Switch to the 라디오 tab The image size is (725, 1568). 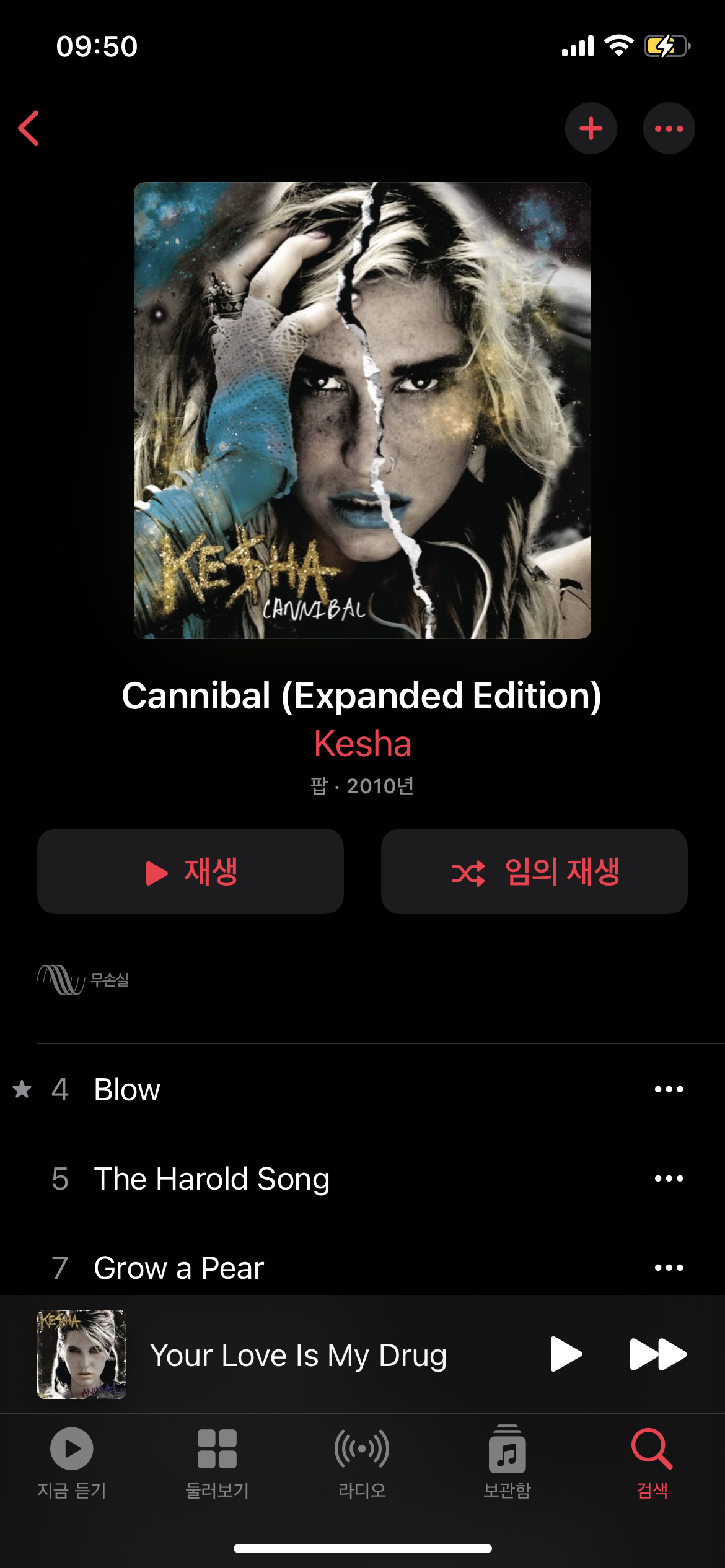[x=362, y=1463]
